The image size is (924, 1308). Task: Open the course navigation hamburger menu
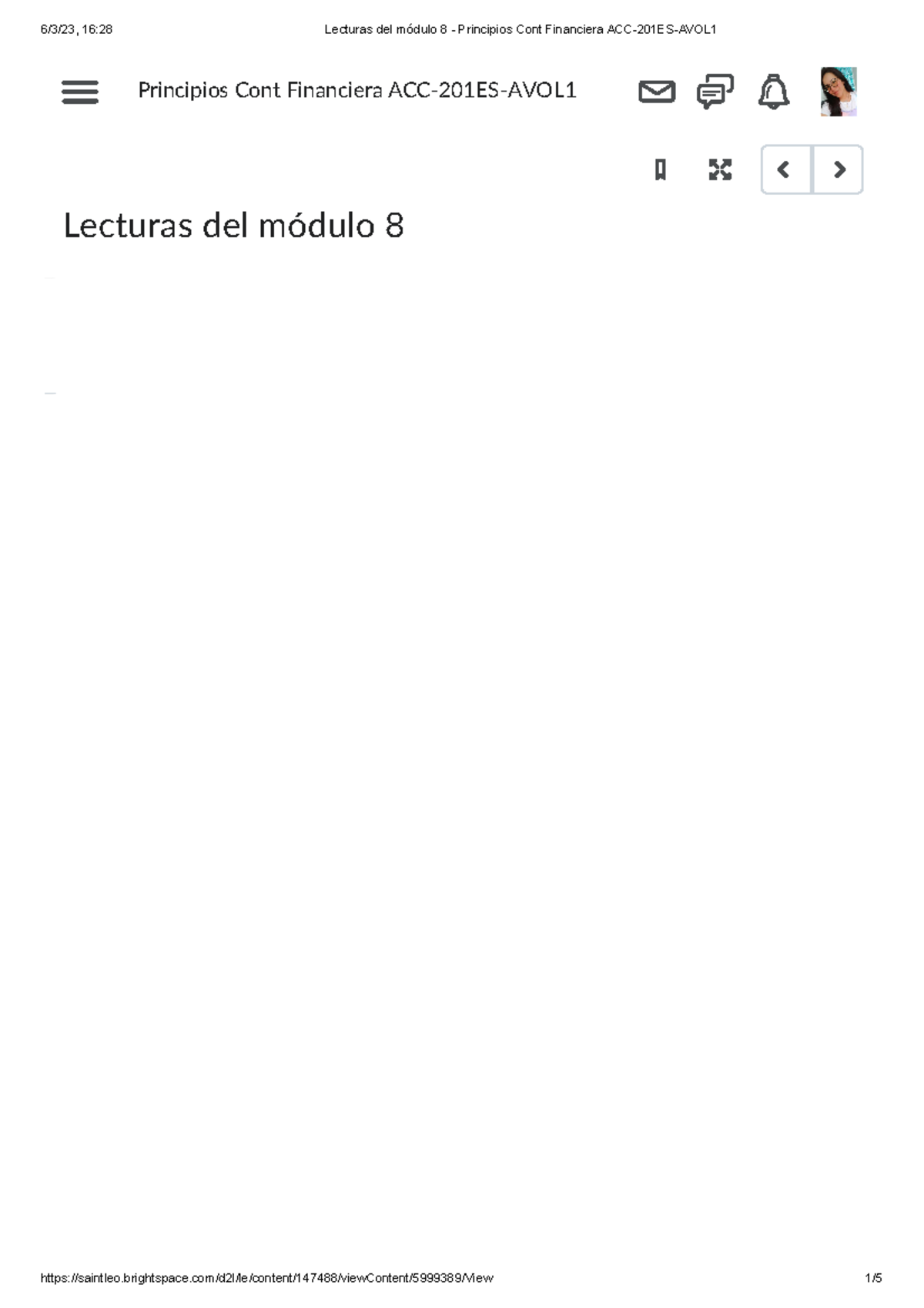point(82,93)
